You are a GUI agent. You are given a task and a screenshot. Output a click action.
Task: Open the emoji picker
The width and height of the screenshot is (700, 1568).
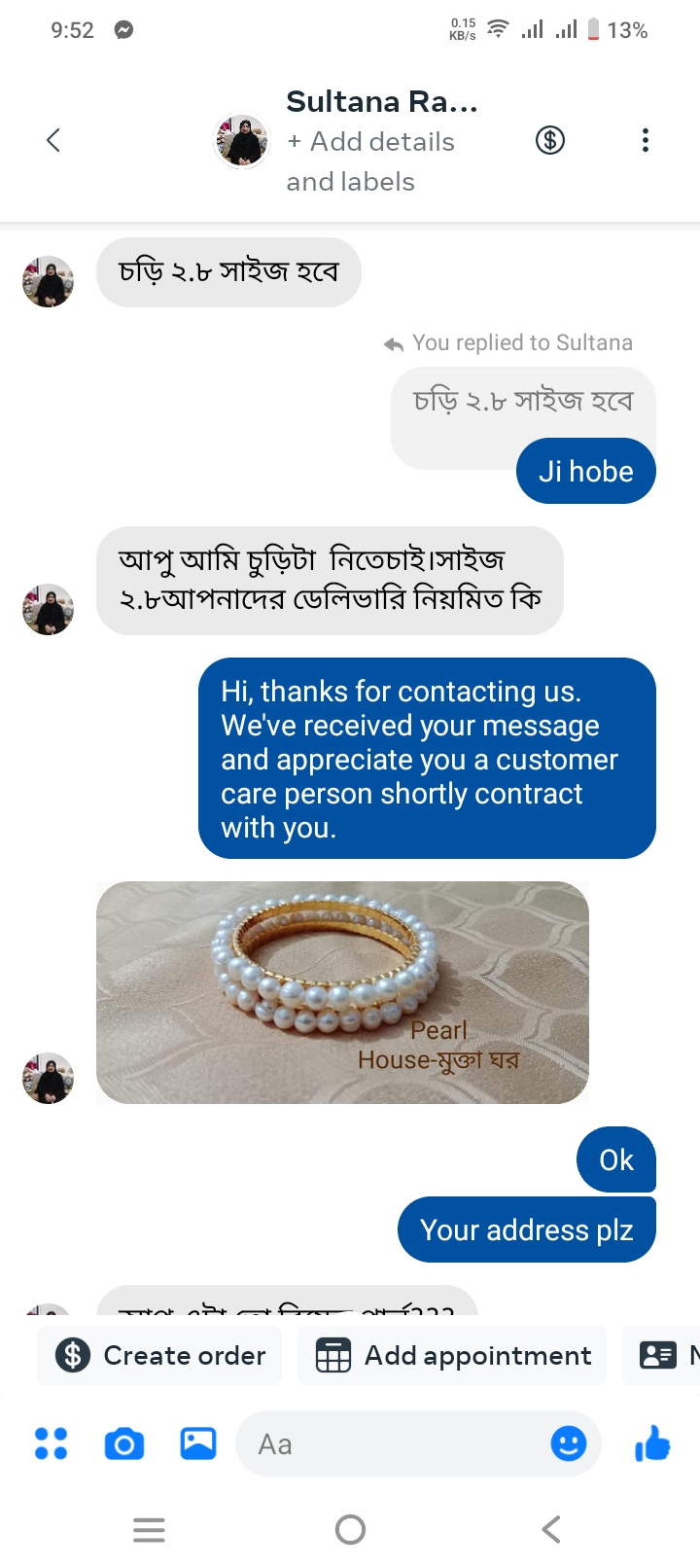569,1443
